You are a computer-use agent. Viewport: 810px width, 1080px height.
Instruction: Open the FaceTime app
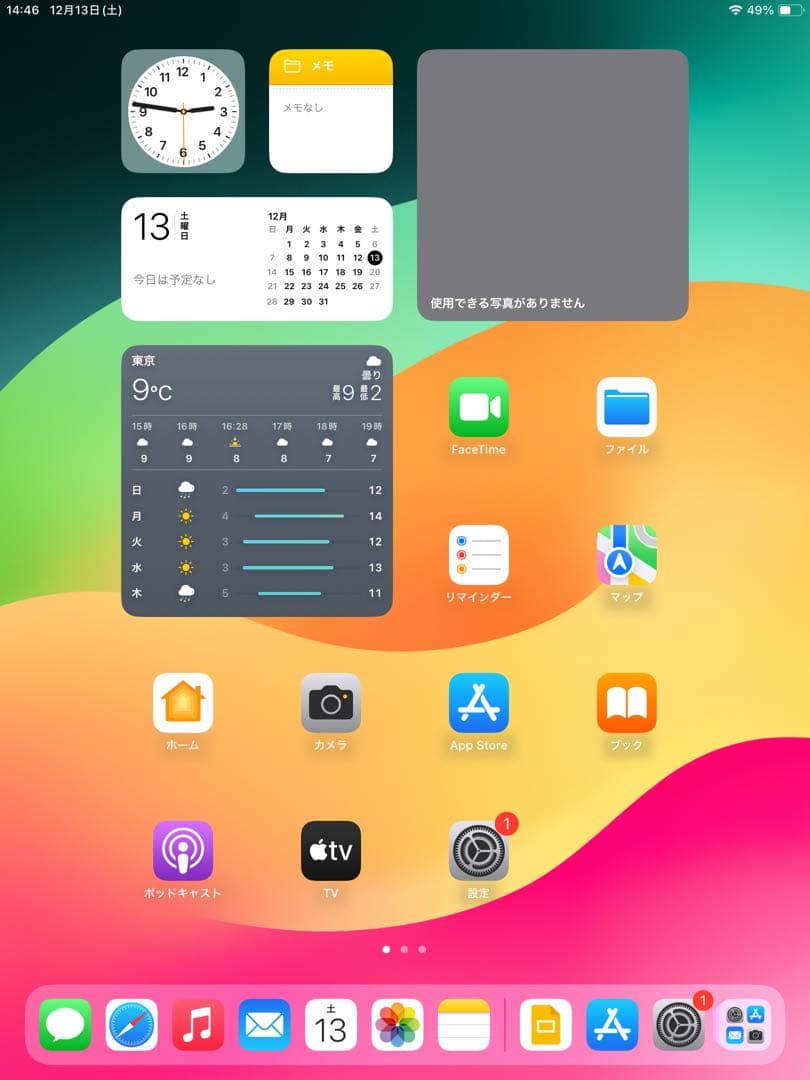pos(478,407)
